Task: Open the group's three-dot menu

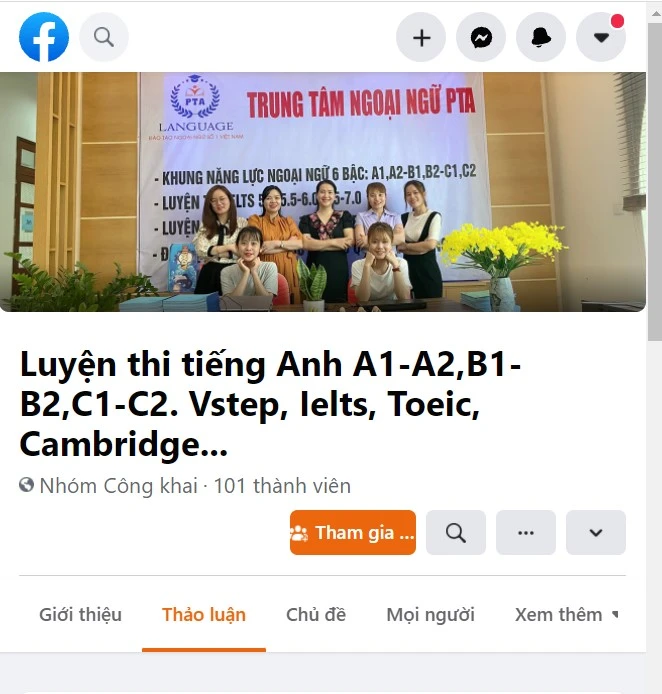Action: (526, 533)
